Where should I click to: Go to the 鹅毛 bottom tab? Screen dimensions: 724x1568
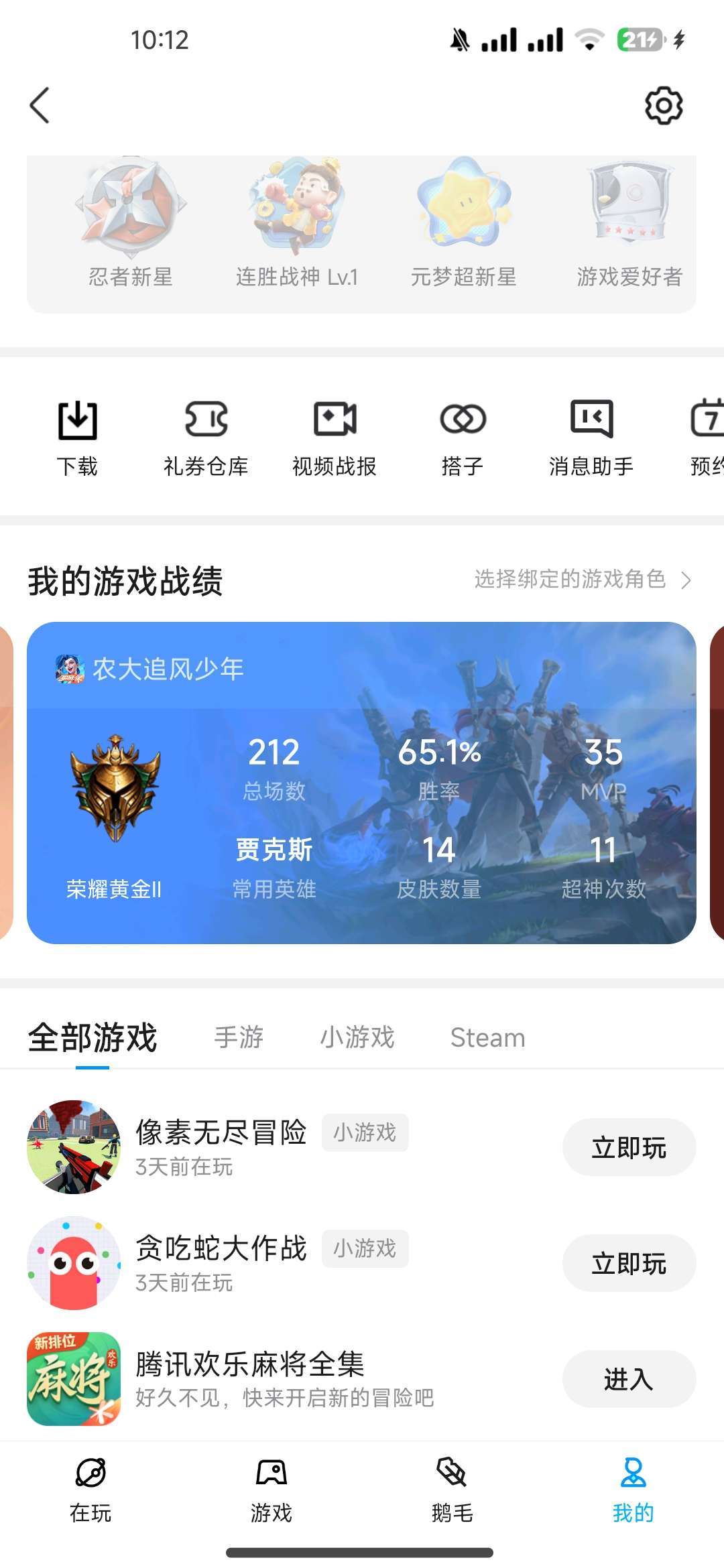pos(452,1490)
